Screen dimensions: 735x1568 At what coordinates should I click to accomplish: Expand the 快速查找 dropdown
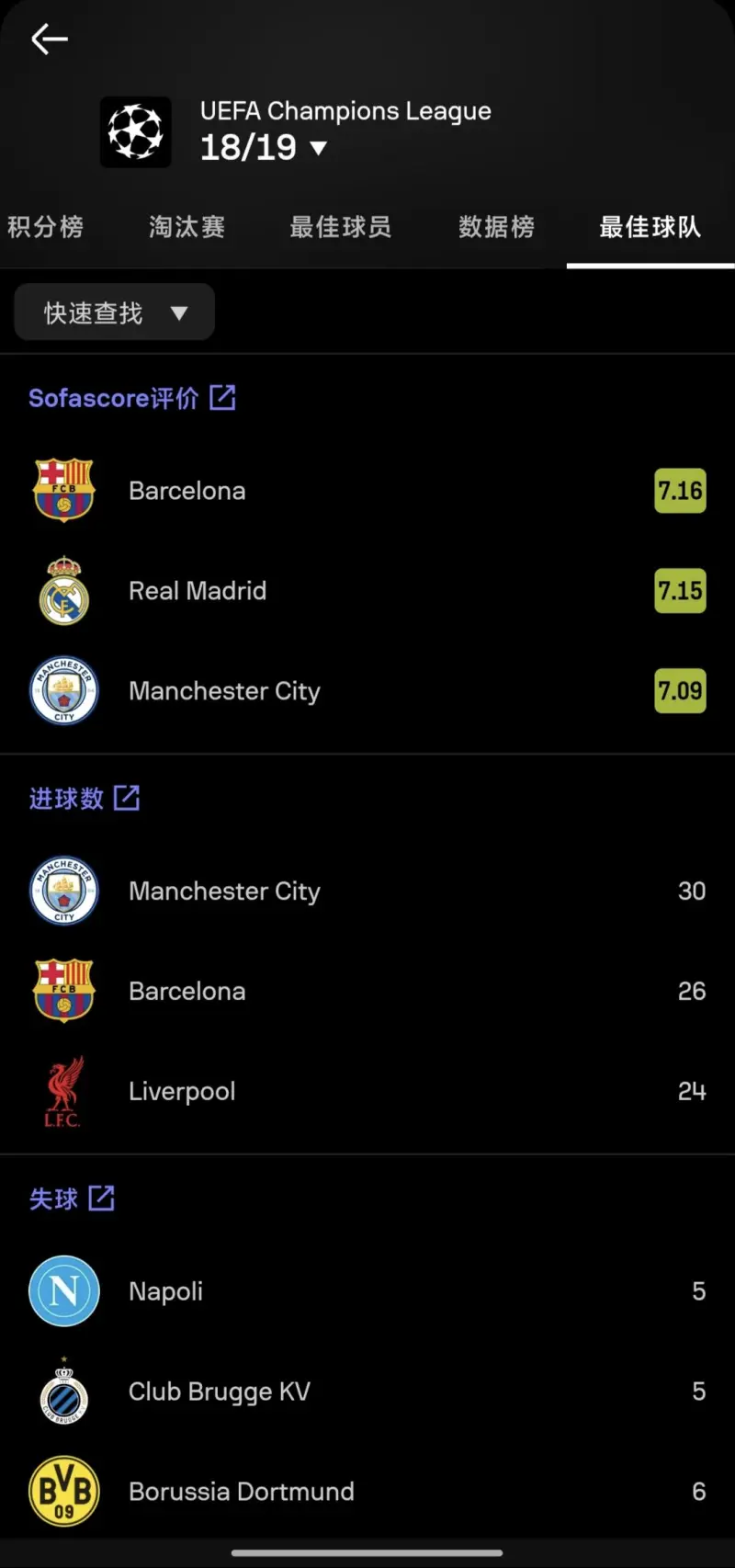coord(114,312)
